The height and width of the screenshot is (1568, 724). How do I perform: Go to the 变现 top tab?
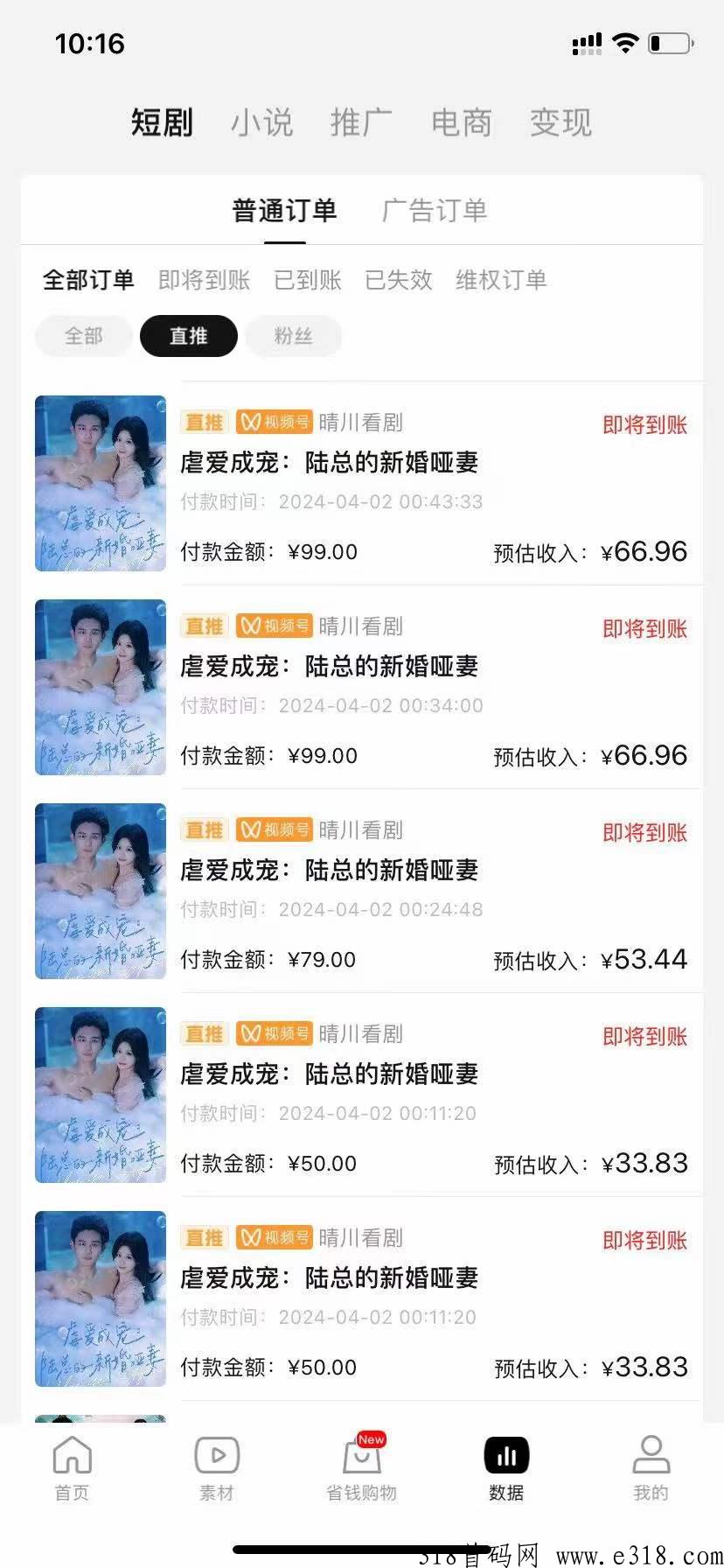coord(560,122)
